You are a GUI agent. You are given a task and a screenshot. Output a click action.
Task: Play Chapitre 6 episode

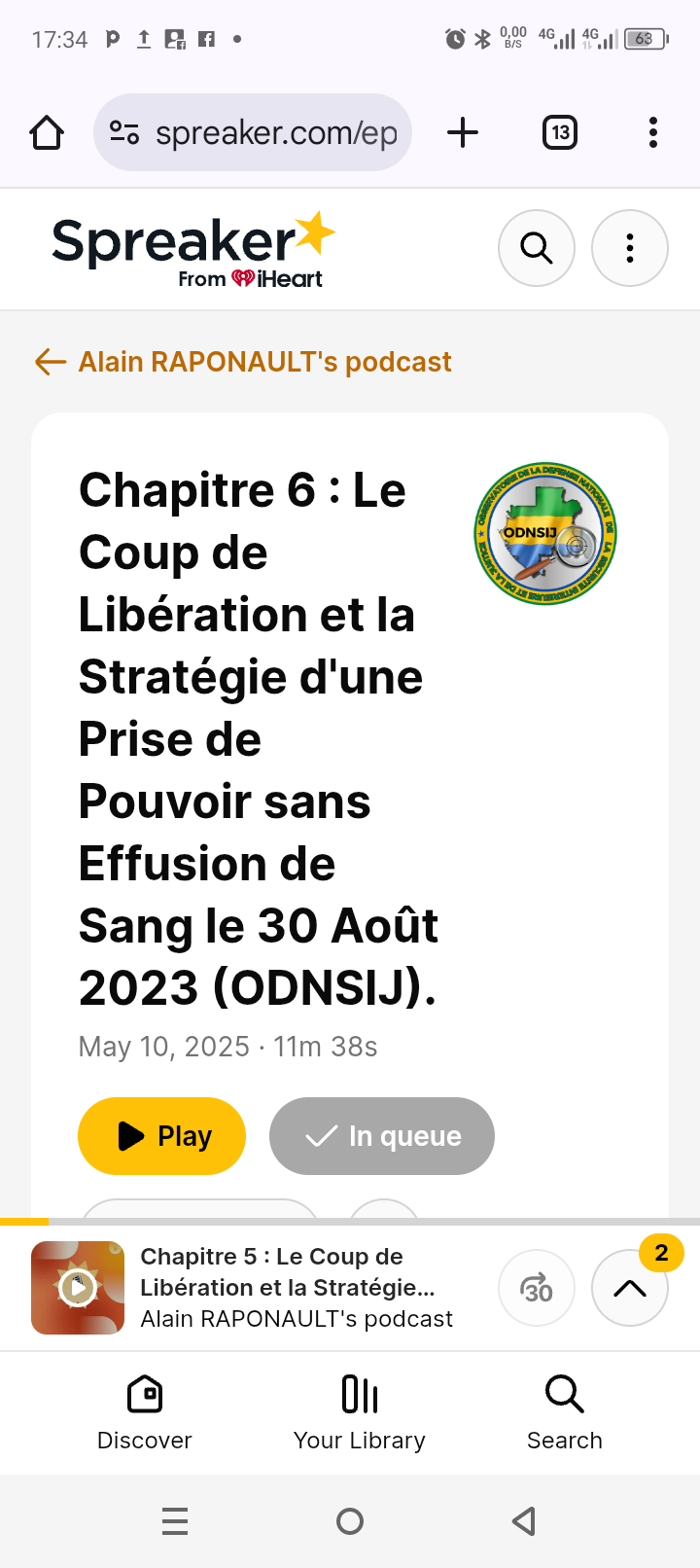(161, 1136)
